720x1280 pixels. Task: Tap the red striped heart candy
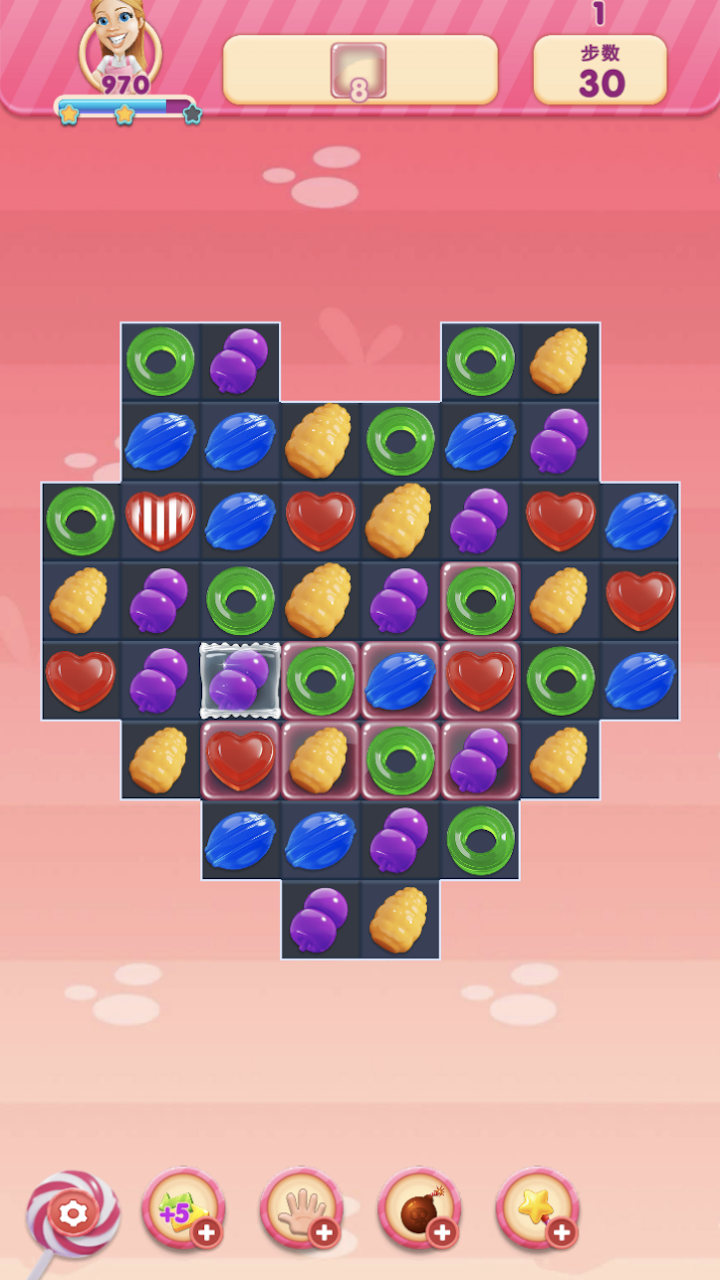coord(160,521)
